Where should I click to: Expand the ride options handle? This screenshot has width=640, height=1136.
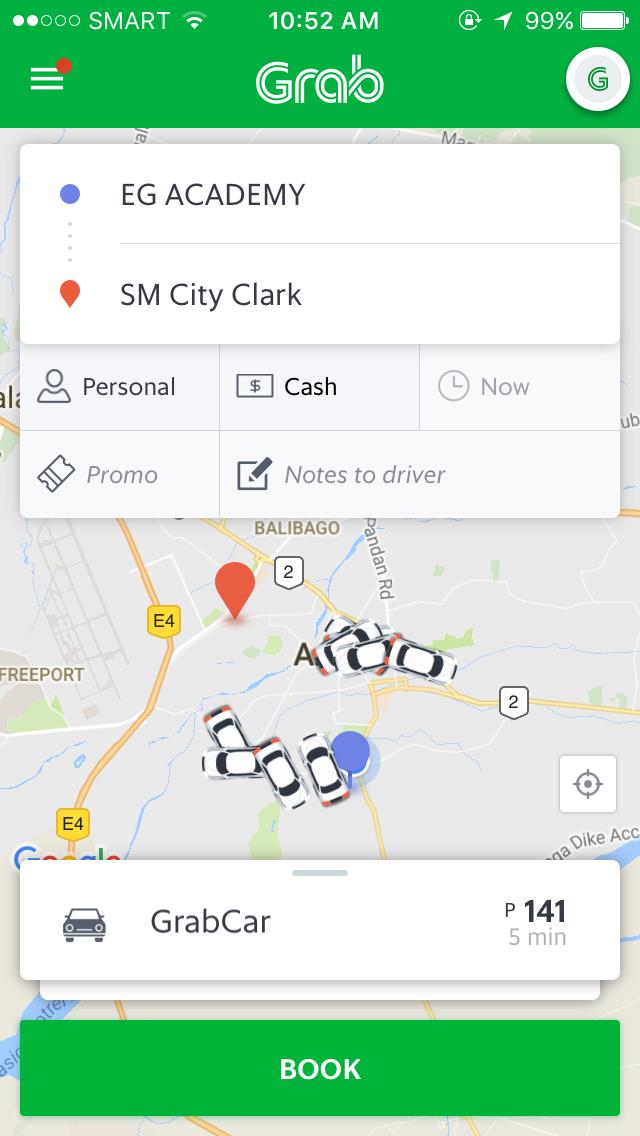320,873
